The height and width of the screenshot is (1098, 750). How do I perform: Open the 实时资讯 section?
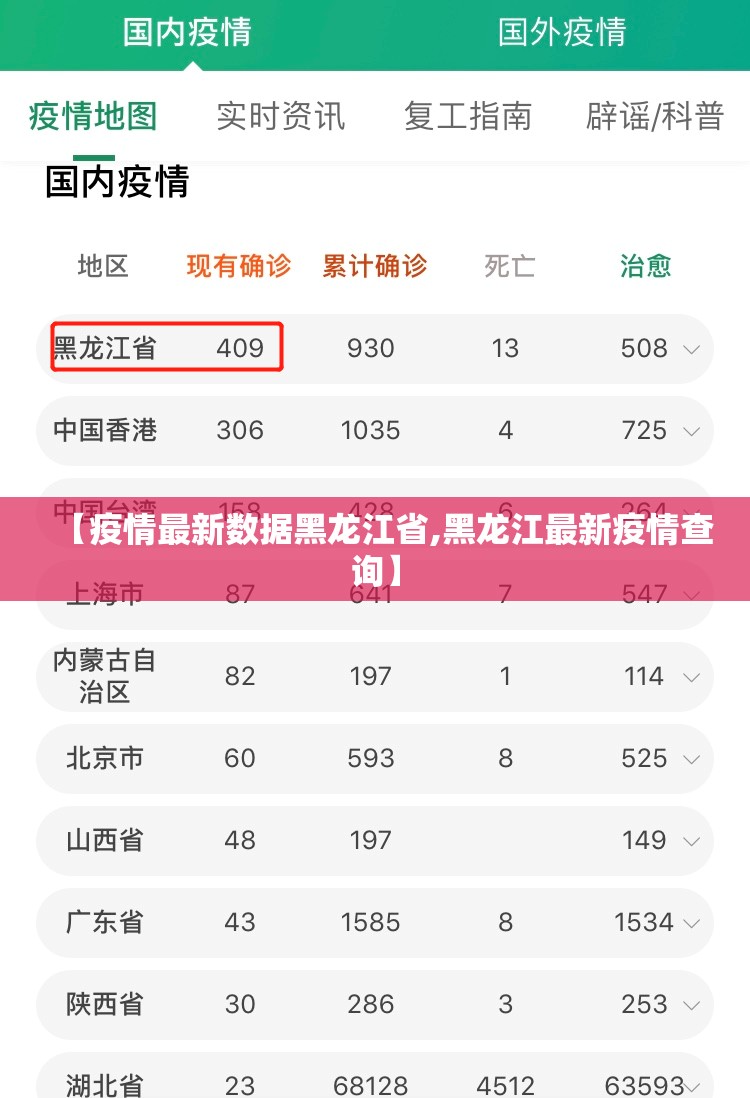pyautogui.click(x=281, y=116)
